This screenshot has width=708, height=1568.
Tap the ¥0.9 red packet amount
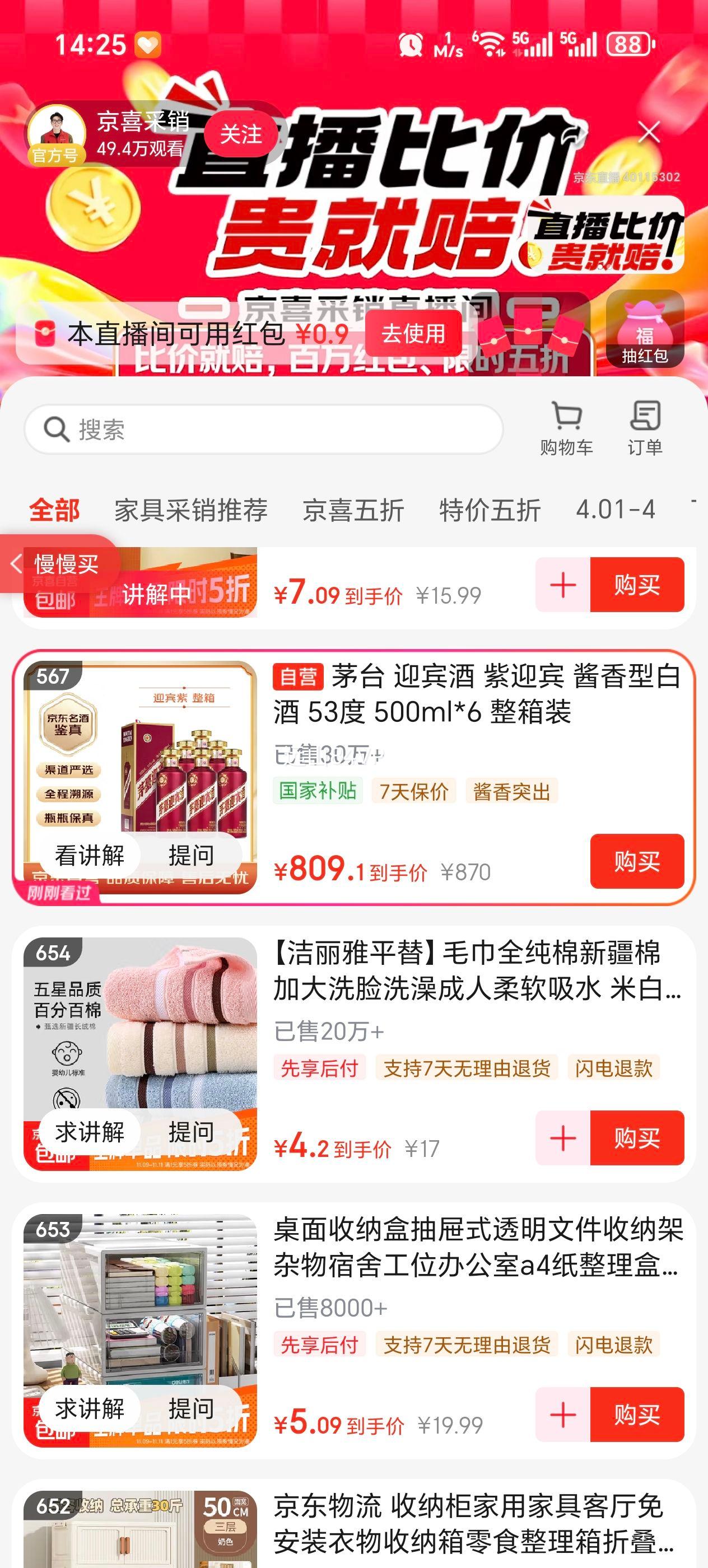322,334
